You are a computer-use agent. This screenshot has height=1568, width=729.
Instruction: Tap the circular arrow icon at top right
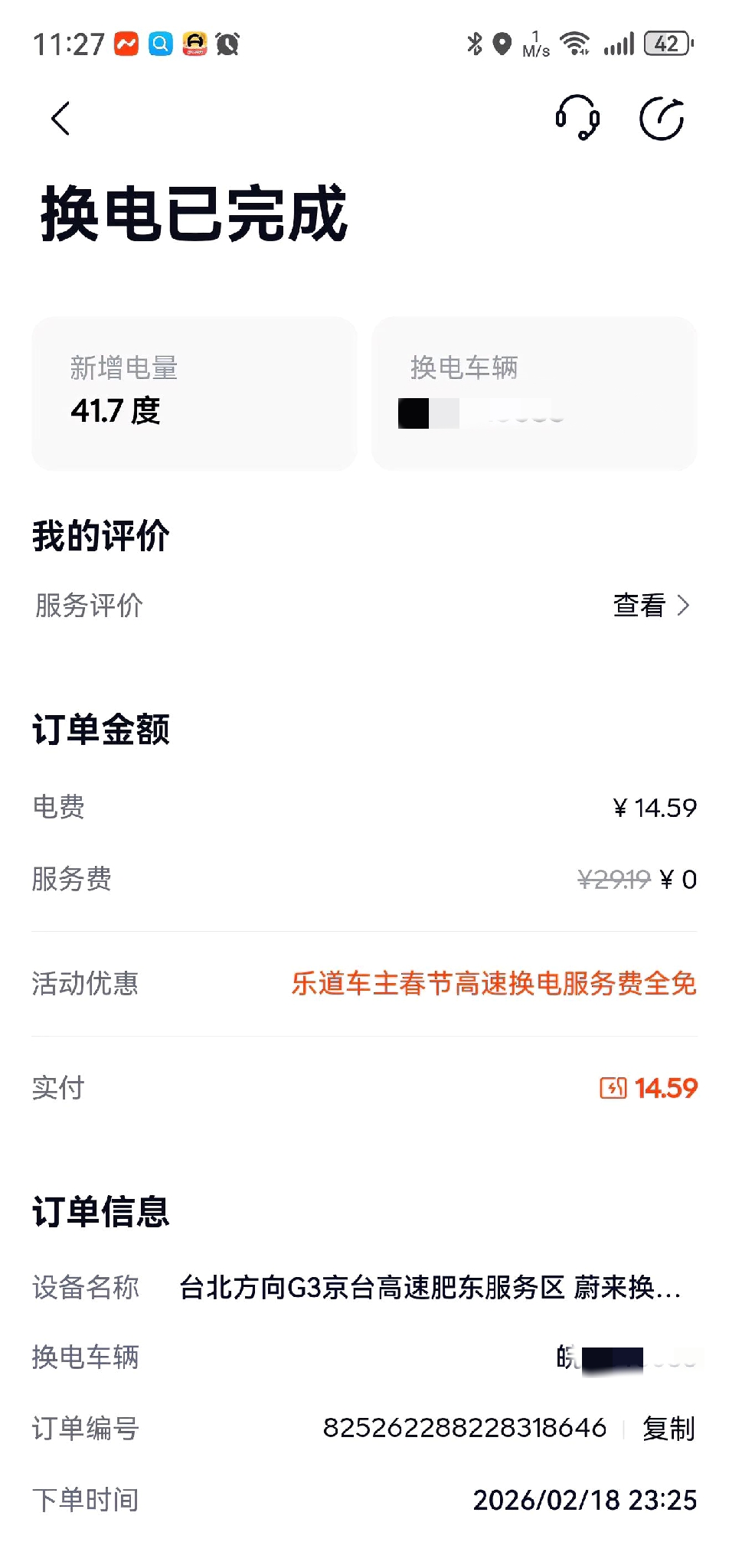coord(662,119)
